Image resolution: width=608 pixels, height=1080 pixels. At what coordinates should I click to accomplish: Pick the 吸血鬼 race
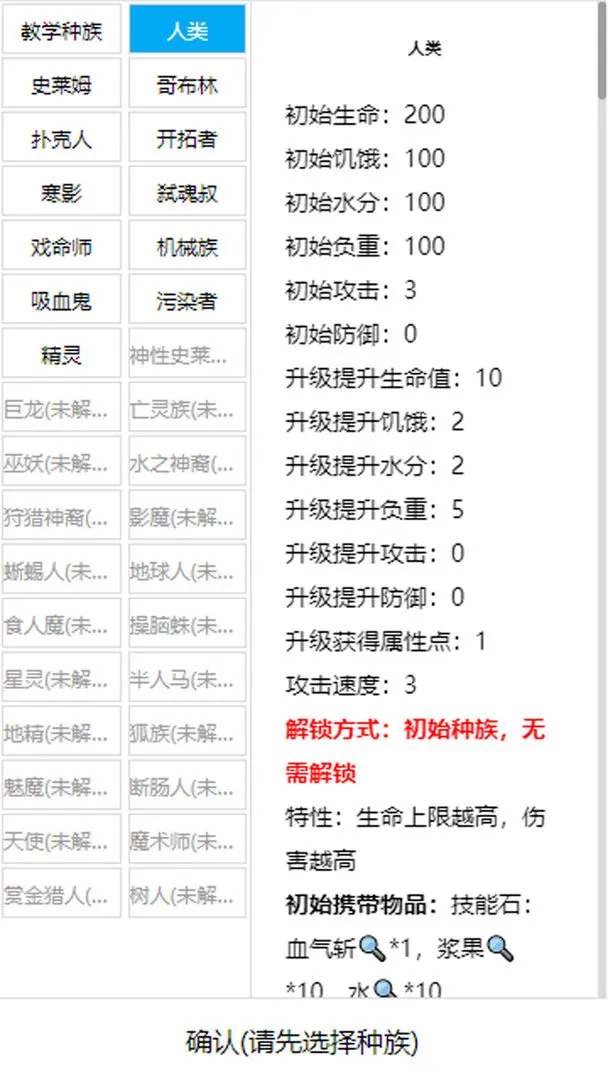coord(61,300)
